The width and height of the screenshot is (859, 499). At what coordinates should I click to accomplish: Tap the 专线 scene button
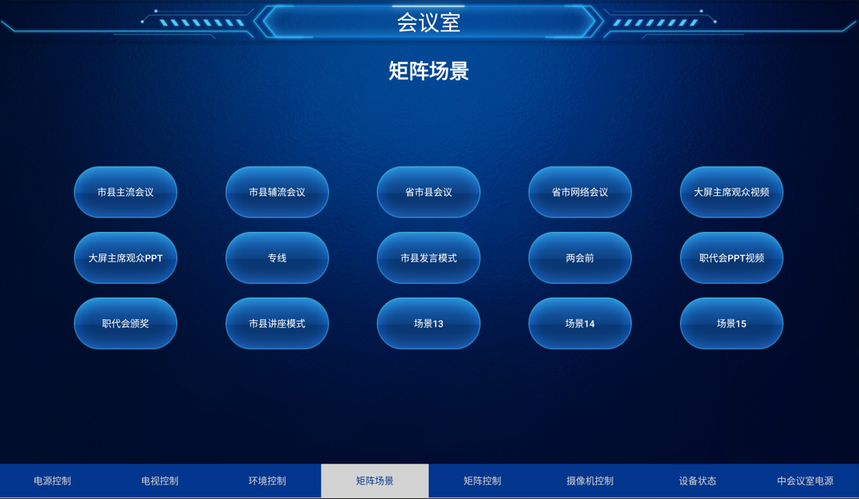coord(277,258)
